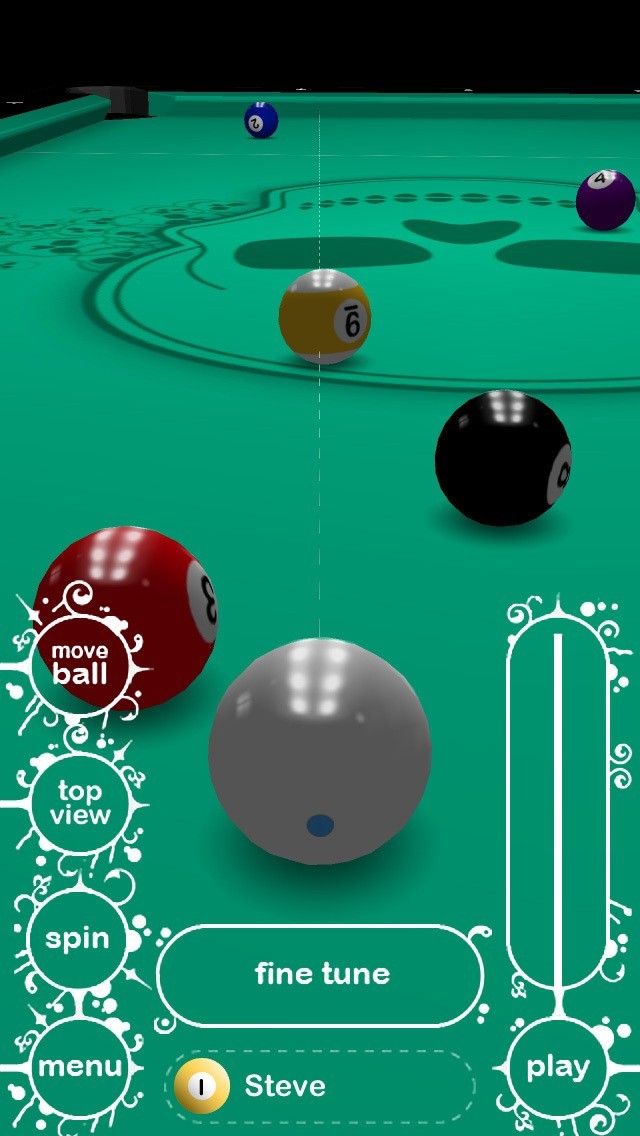
Task: Activate fine tune aiming
Action: click(x=320, y=975)
